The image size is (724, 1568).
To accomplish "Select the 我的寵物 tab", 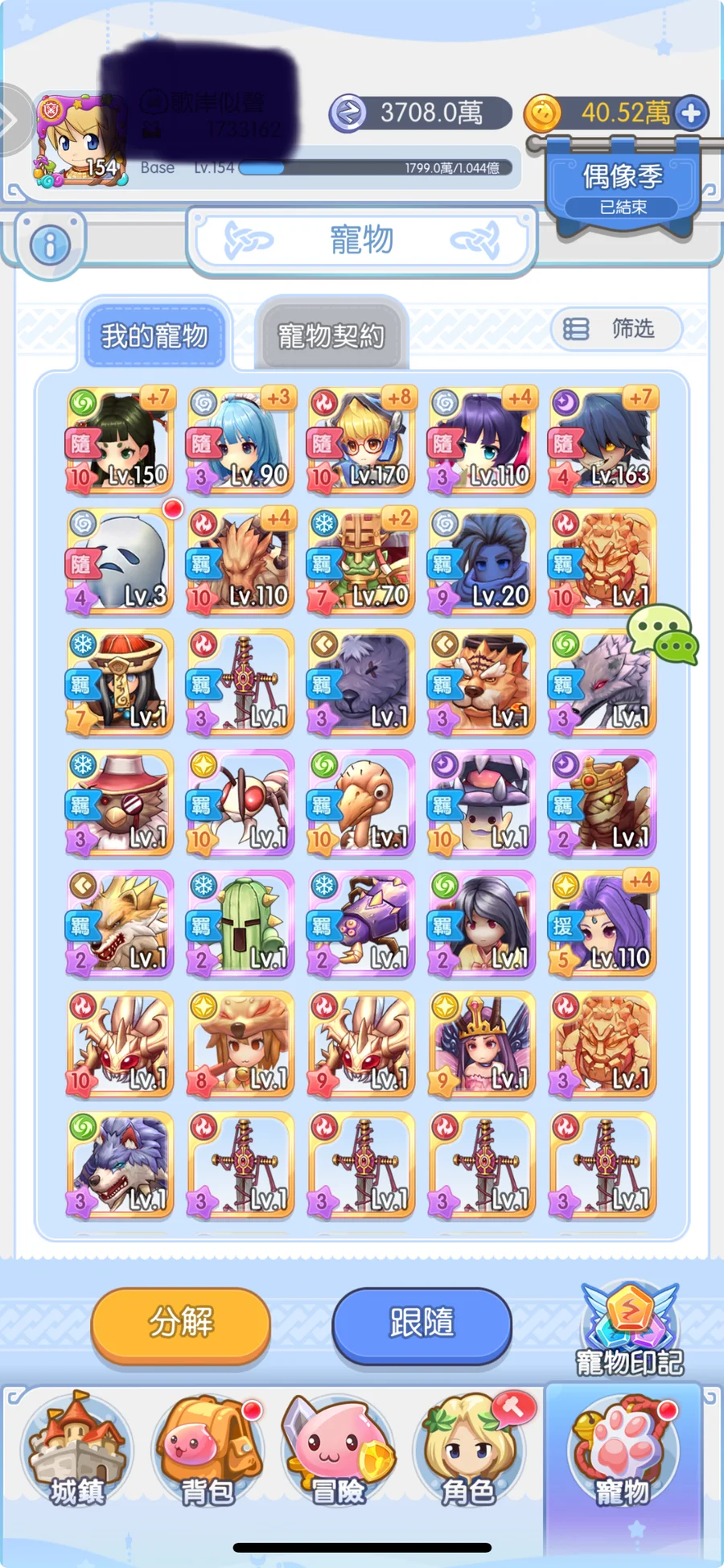I will pos(154,335).
